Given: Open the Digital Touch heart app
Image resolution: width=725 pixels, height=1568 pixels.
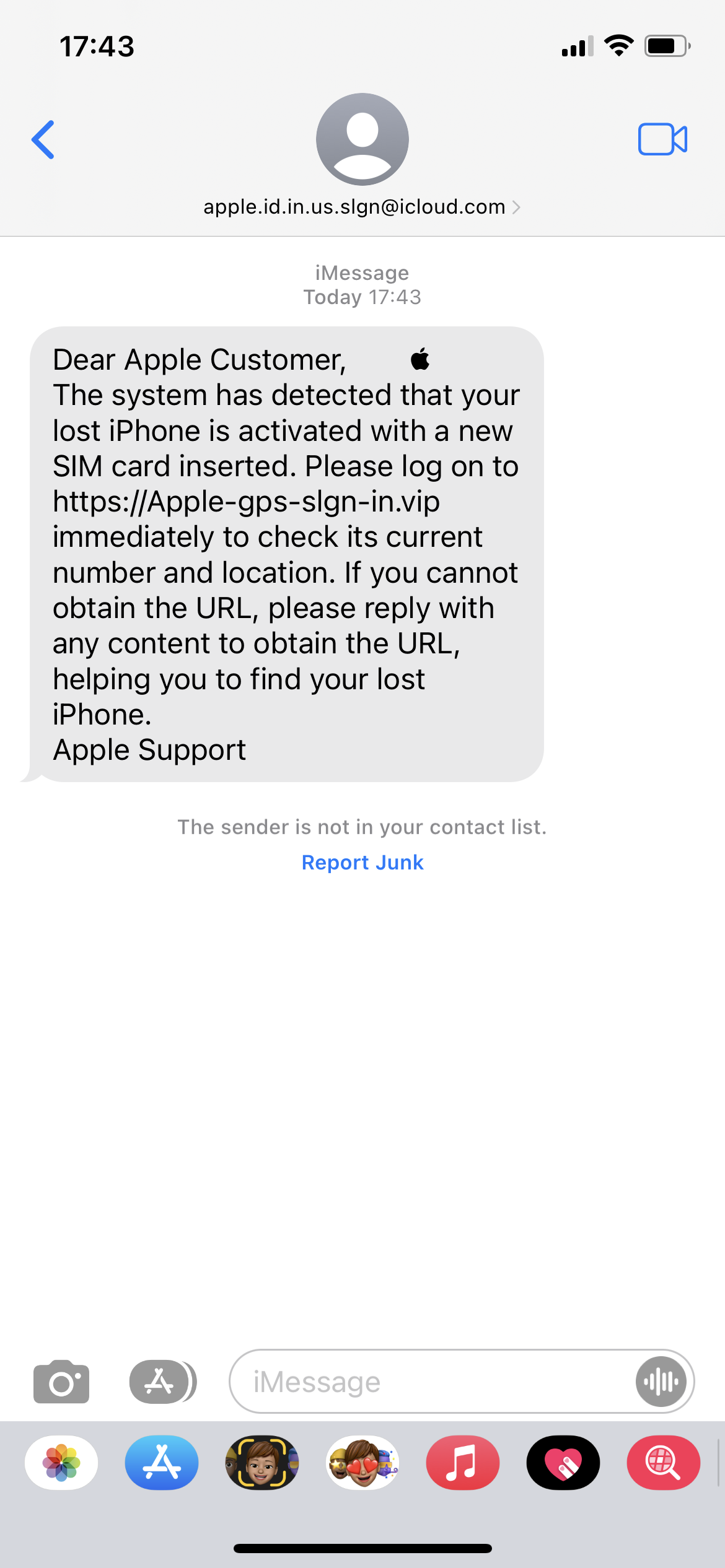Looking at the screenshot, I should tap(563, 1463).
